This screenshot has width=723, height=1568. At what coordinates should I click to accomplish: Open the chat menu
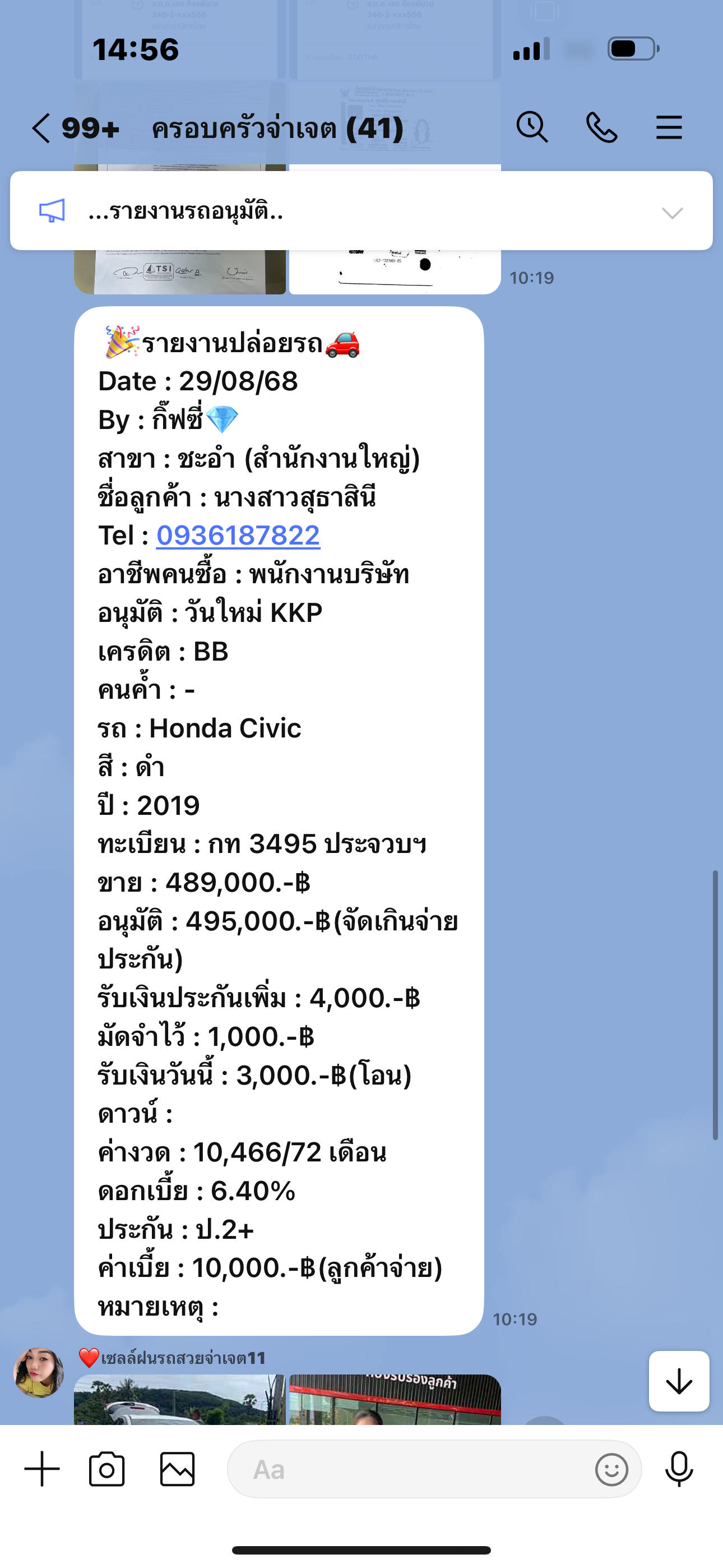coord(669,128)
